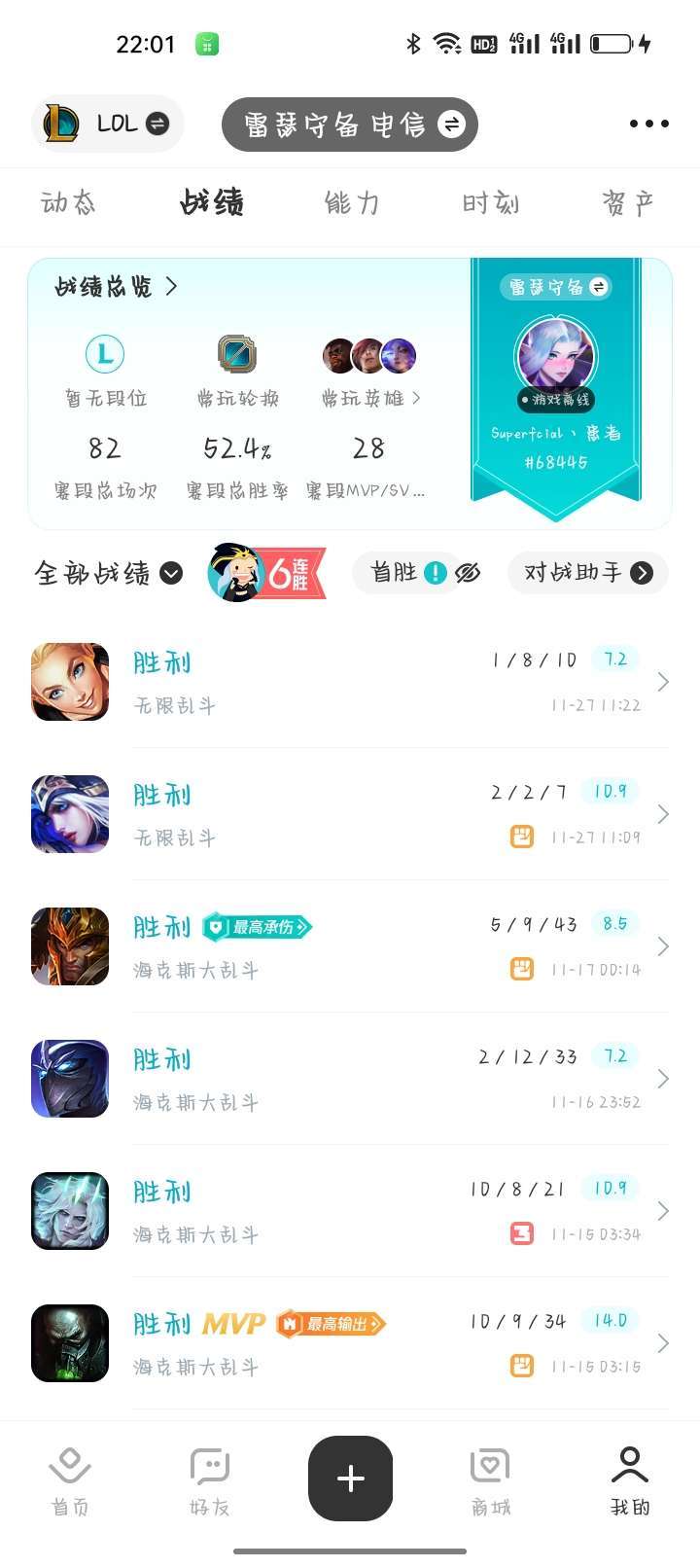Expand the 全部战绩 filter dropdown
Screen dimensions: 700x1568
108,573
